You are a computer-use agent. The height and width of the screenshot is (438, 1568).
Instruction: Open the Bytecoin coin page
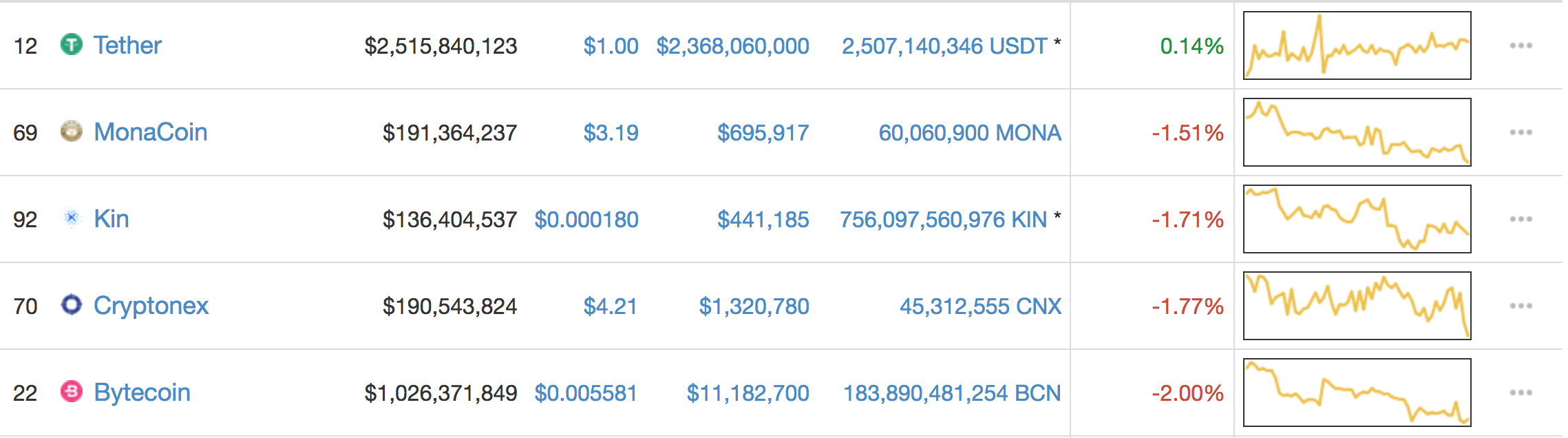point(142,393)
